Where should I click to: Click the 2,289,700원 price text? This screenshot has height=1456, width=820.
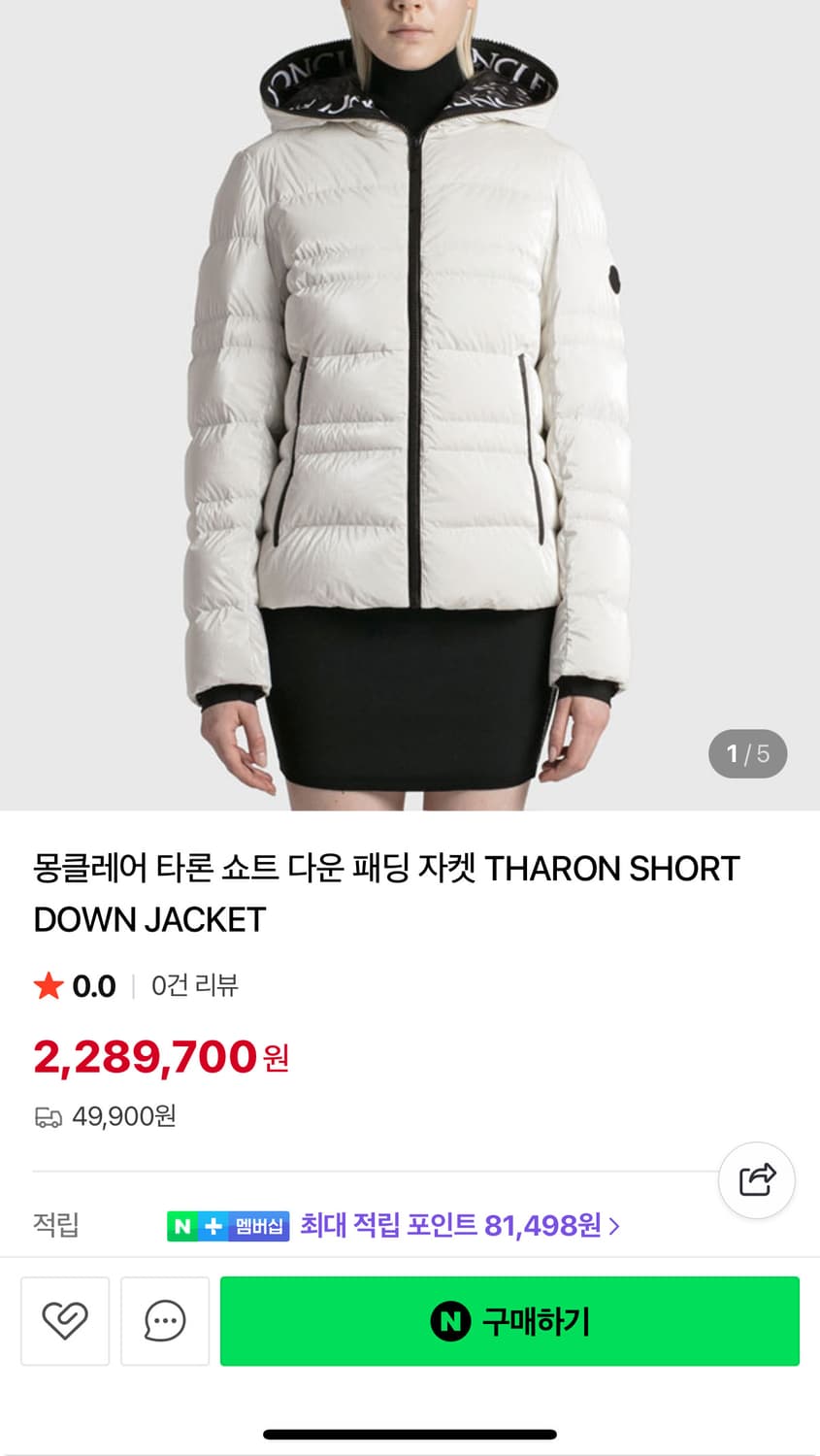click(x=158, y=1056)
